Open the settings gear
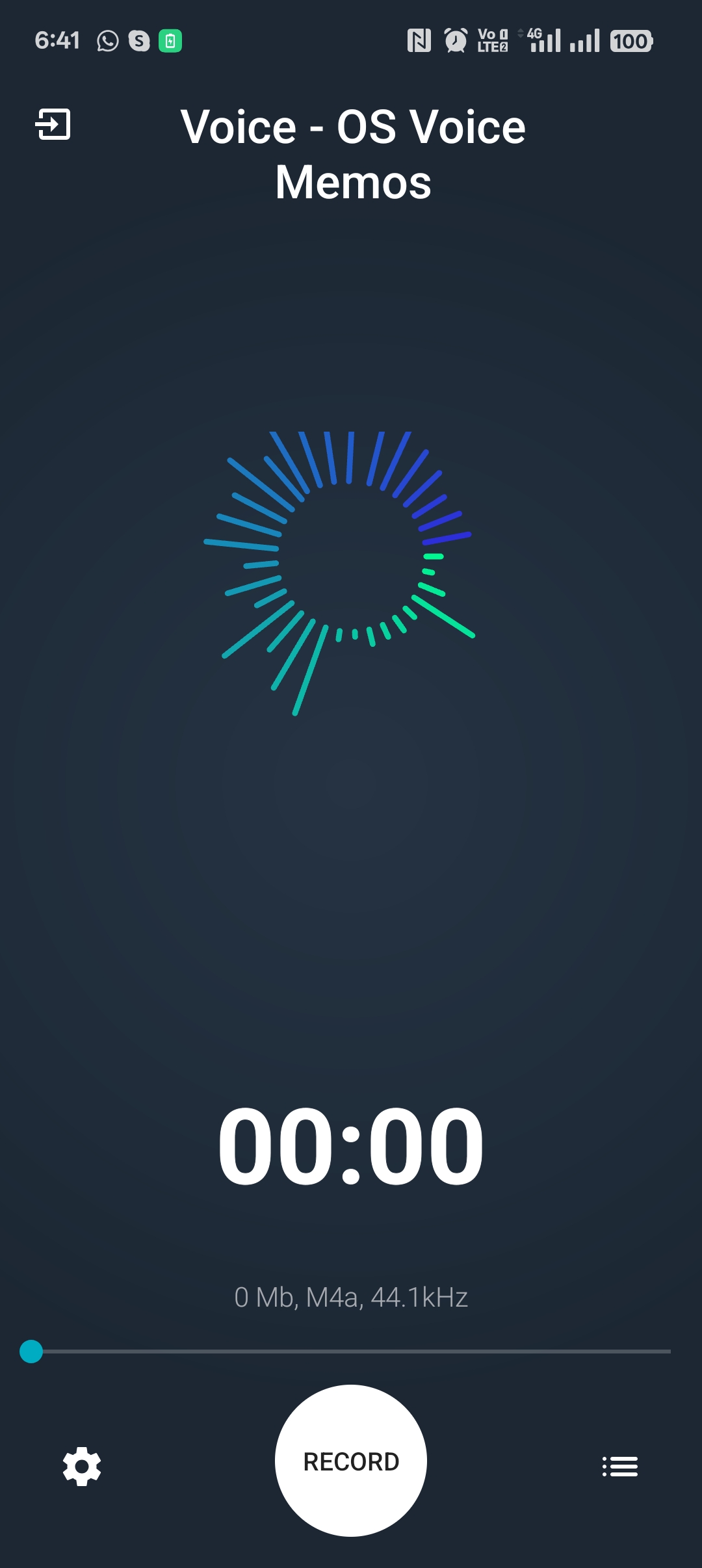702x1568 pixels. [x=82, y=1466]
